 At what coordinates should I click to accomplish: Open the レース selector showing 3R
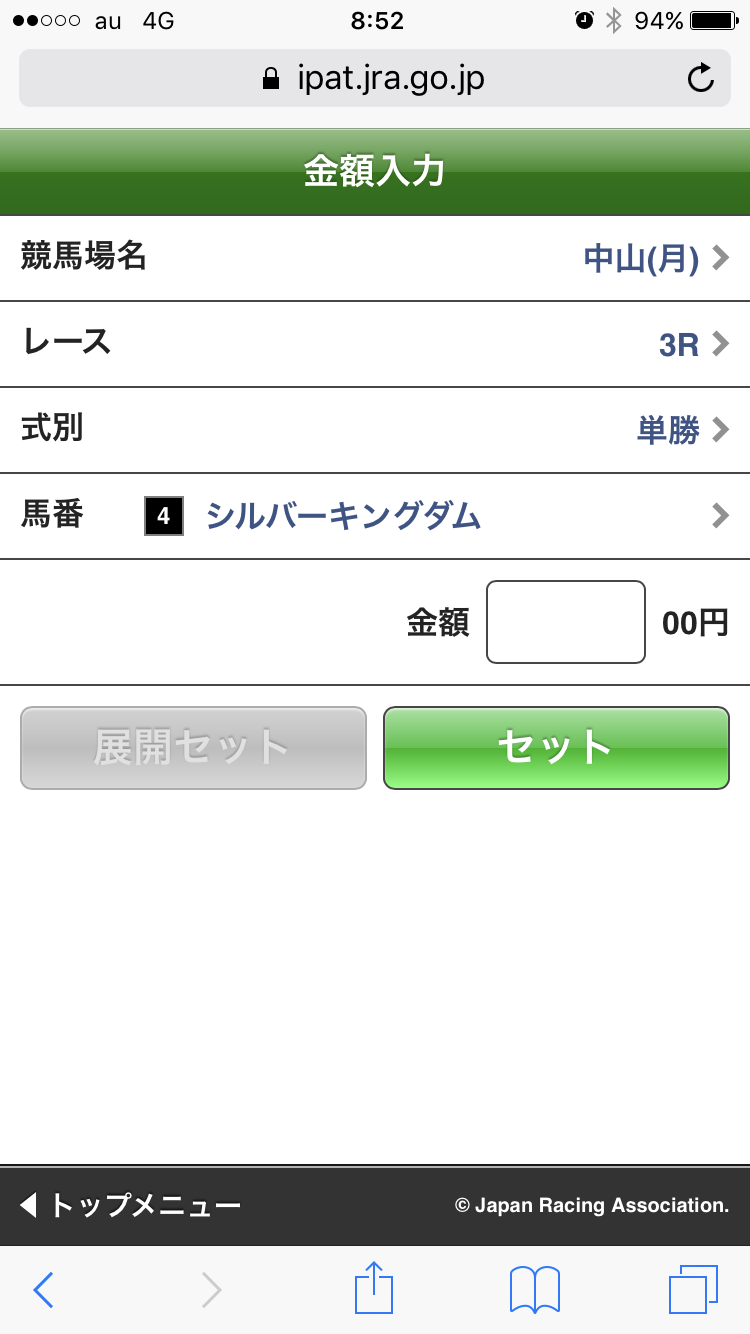(x=375, y=343)
